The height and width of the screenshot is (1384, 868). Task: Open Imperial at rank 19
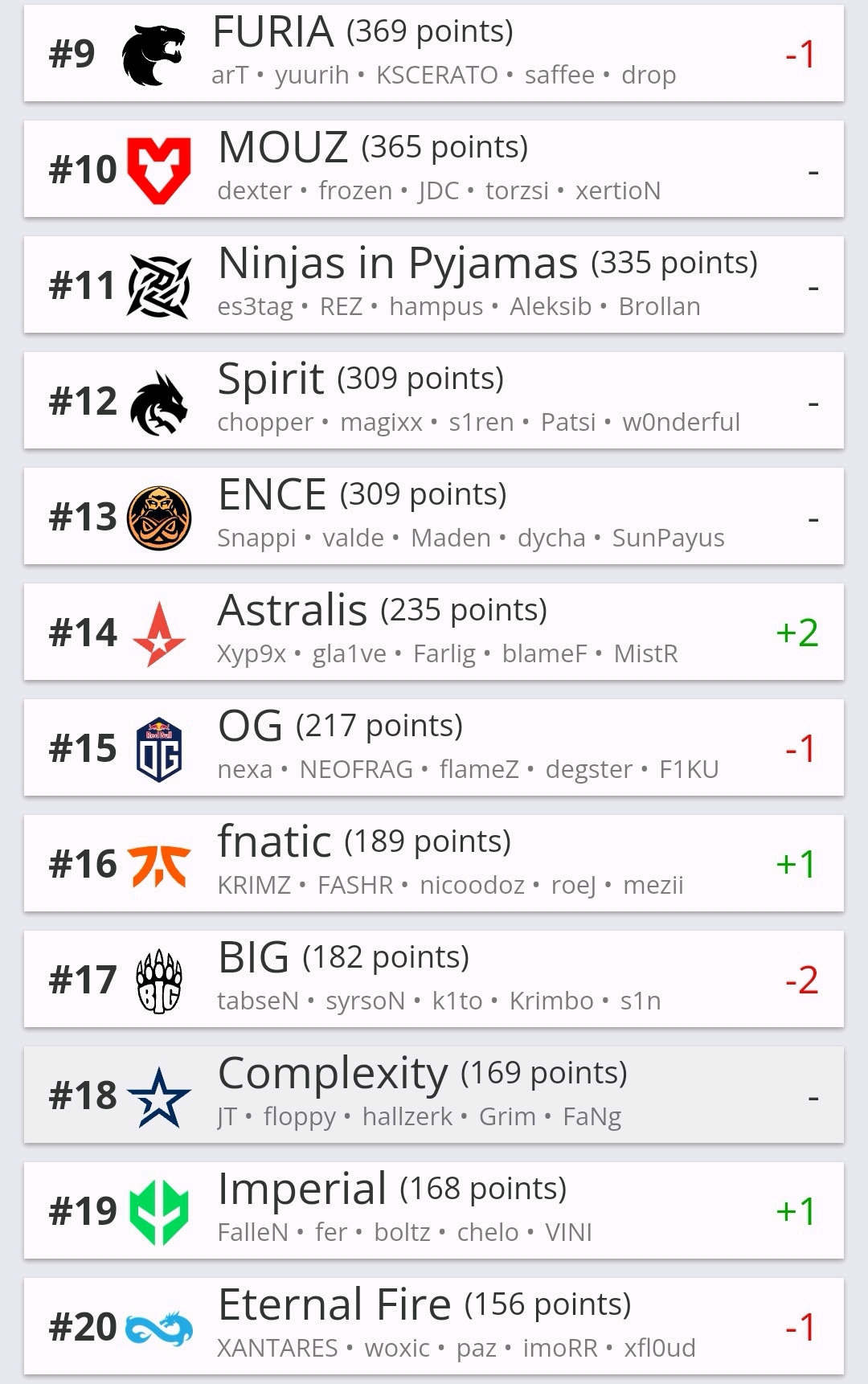434,1210
